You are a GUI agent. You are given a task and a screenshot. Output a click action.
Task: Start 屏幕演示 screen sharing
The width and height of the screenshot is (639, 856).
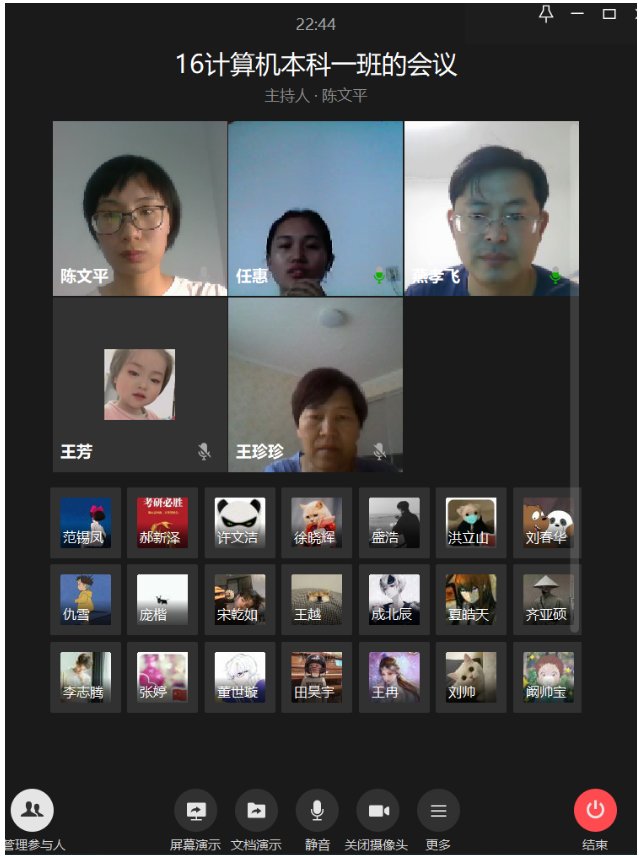pos(195,811)
